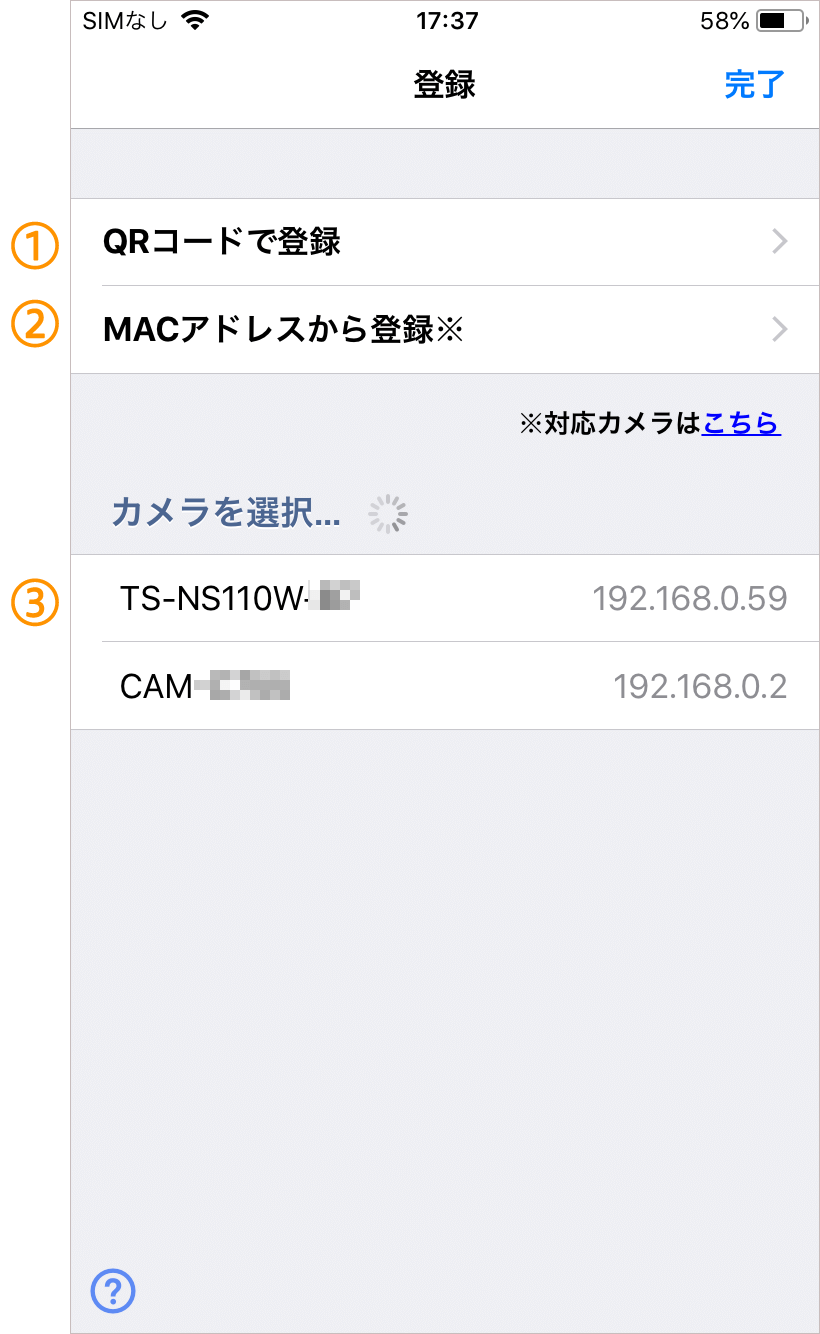This screenshot has height=1334, width=820.
Task: Tap 完了 to finish registration
Action: click(x=754, y=85)
